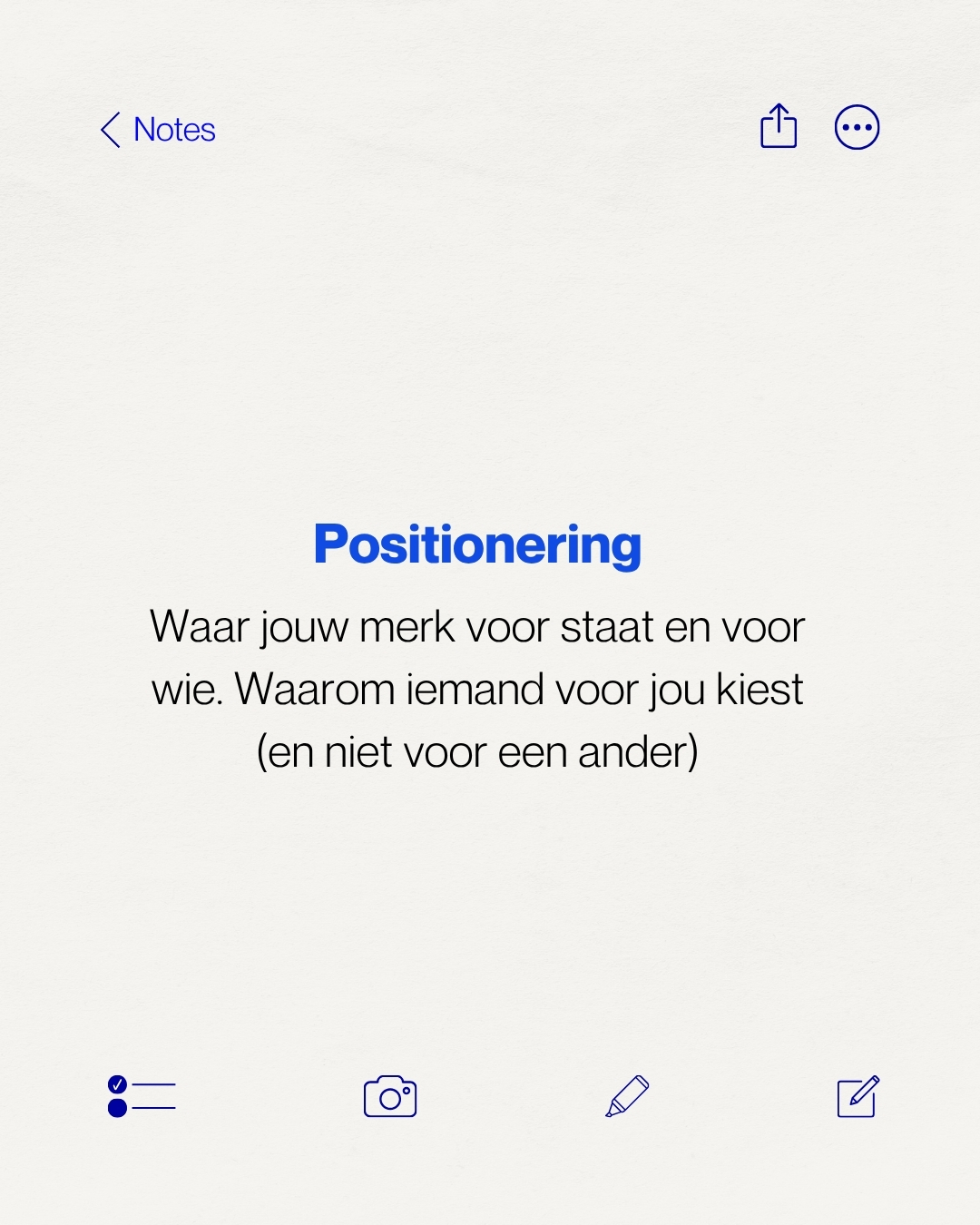Screen dimensions: 980x1225
Task: Enable Markup mode from the bottom toolbar
Action: click(x=626, y=1095)
